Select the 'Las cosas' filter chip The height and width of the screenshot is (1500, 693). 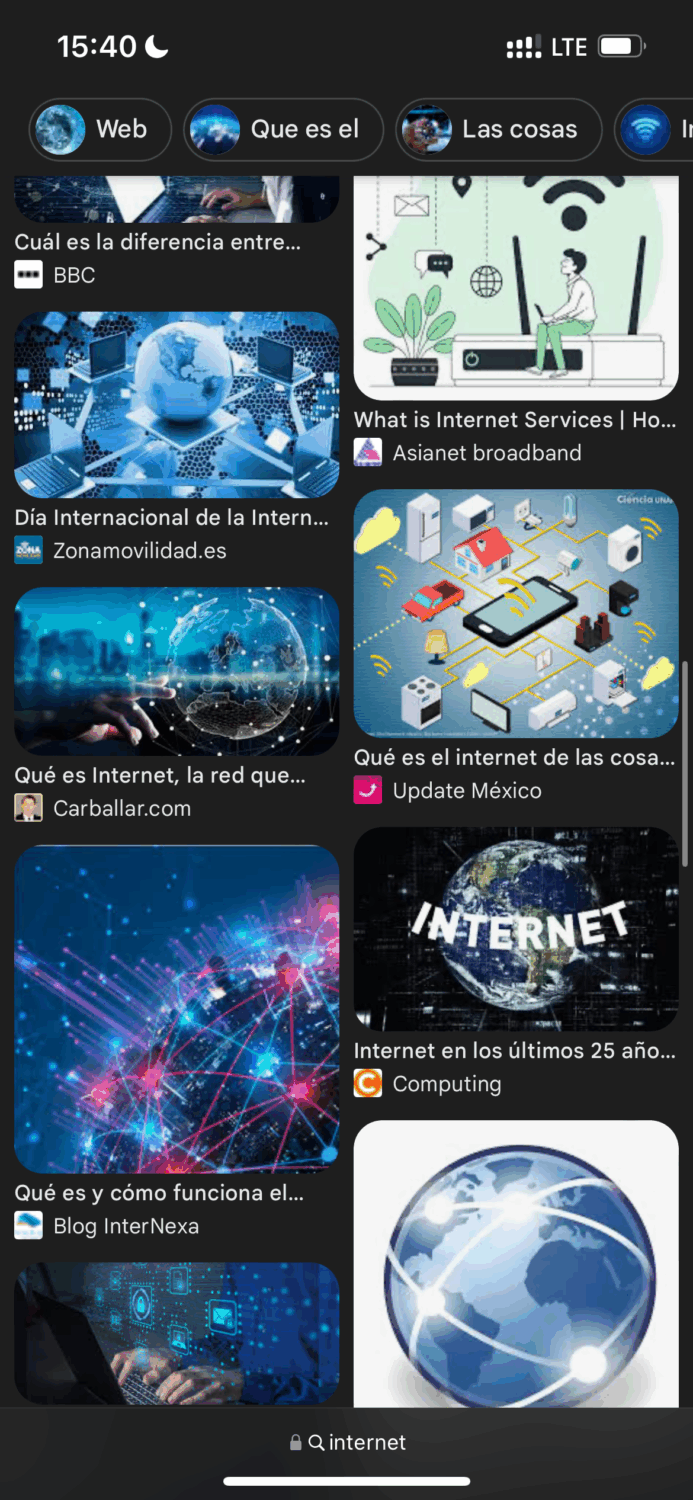pos(499,130)
